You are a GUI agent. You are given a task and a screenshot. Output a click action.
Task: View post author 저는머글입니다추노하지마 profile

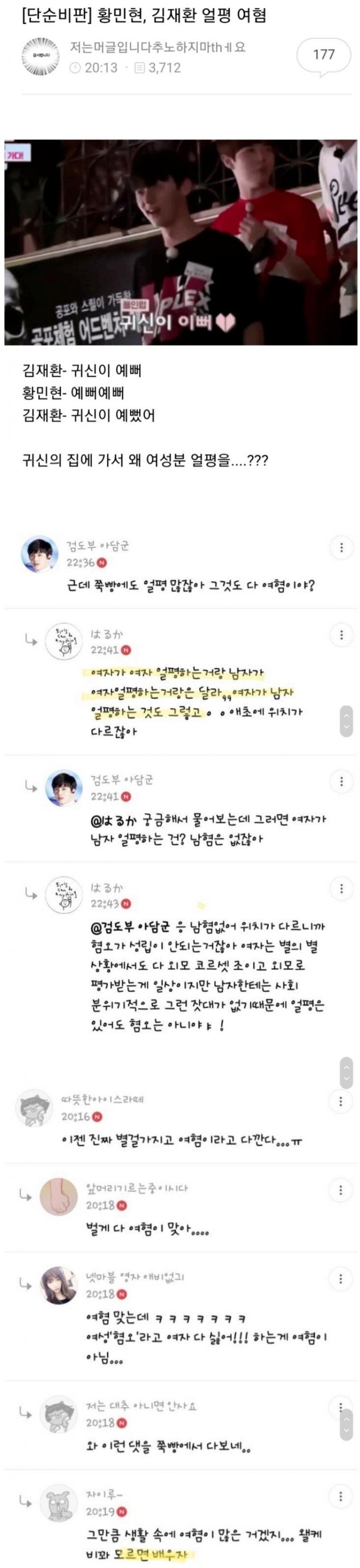click(41, 56)
